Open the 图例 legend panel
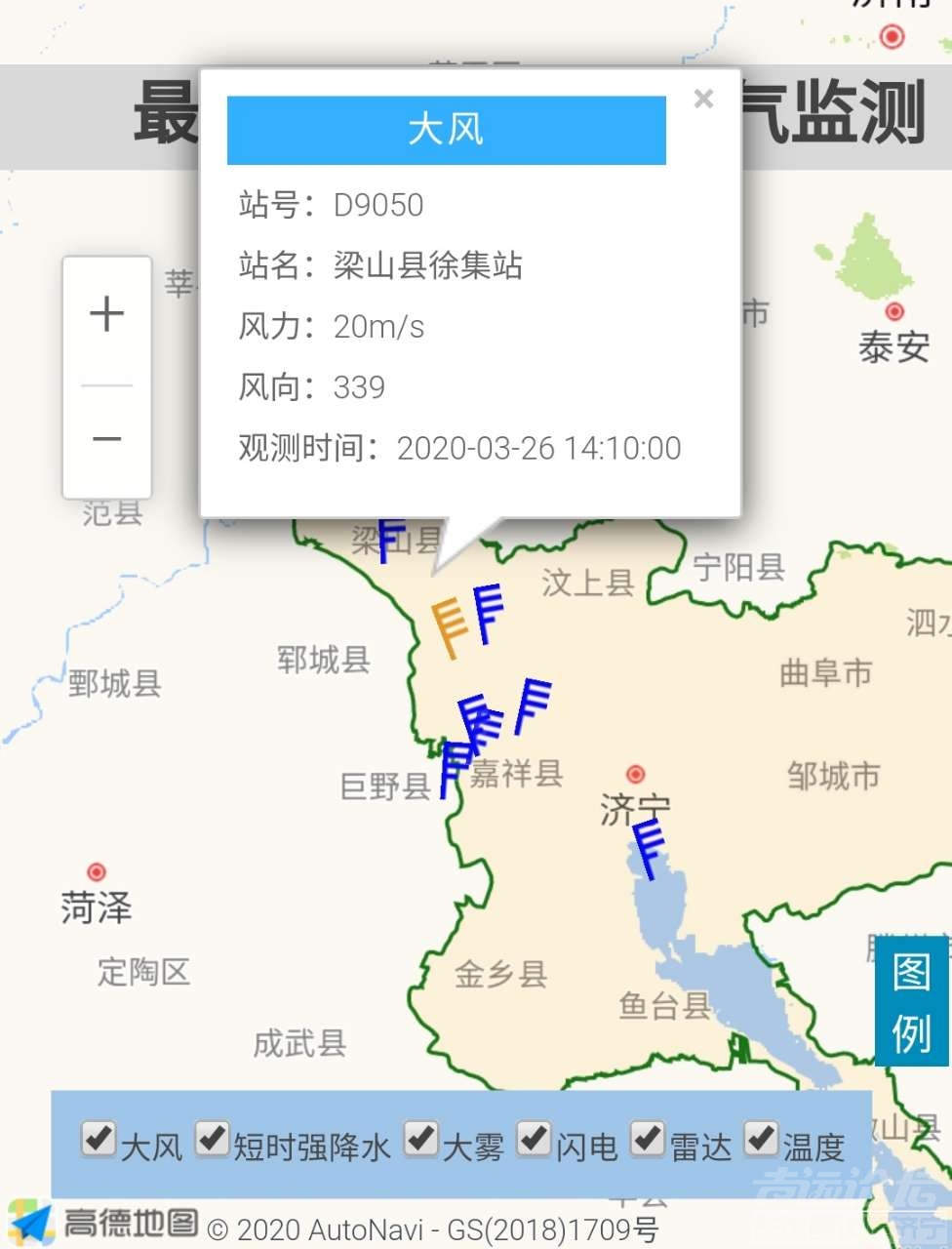The image size is (952, 1249). (x=911, y=1002)
